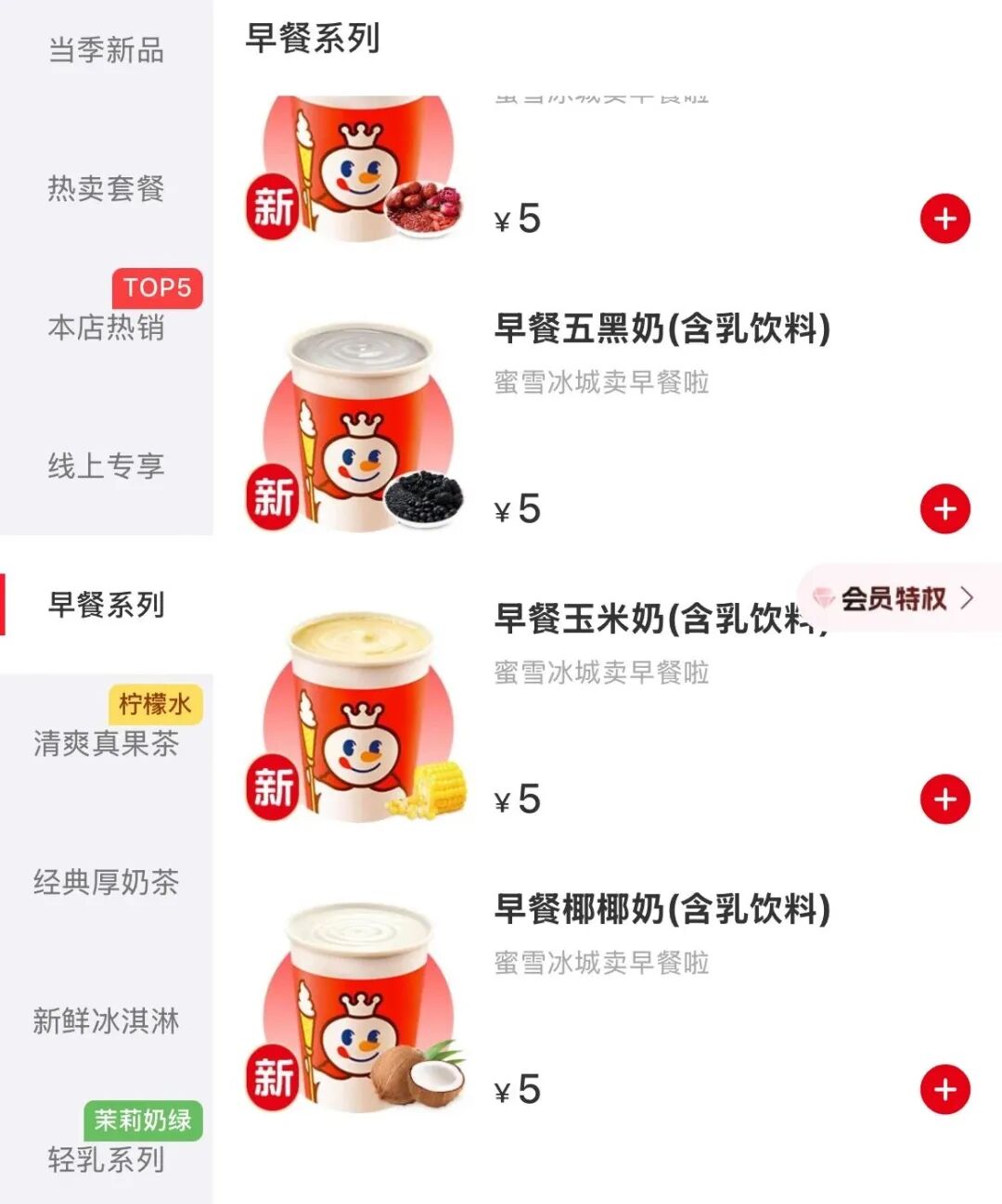
Task: Open the 轻乳系列 category
Action: coord(106,1159)
